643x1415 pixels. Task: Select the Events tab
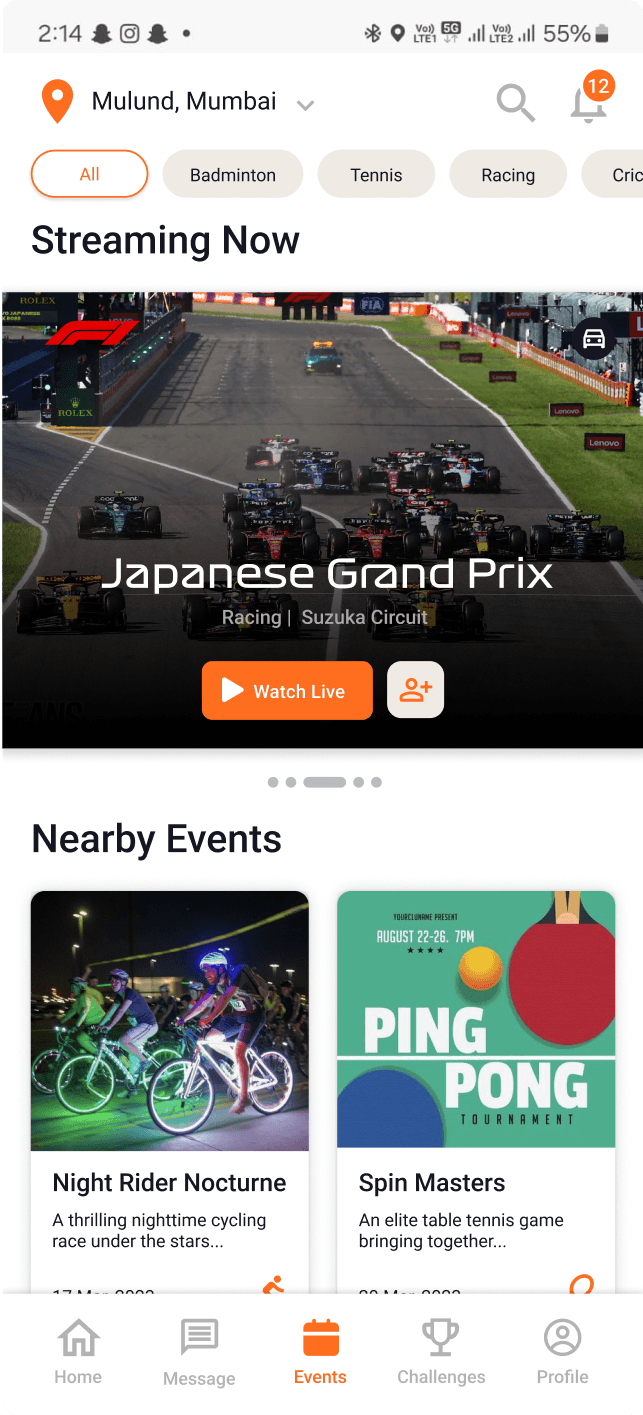pos(320,1352)
